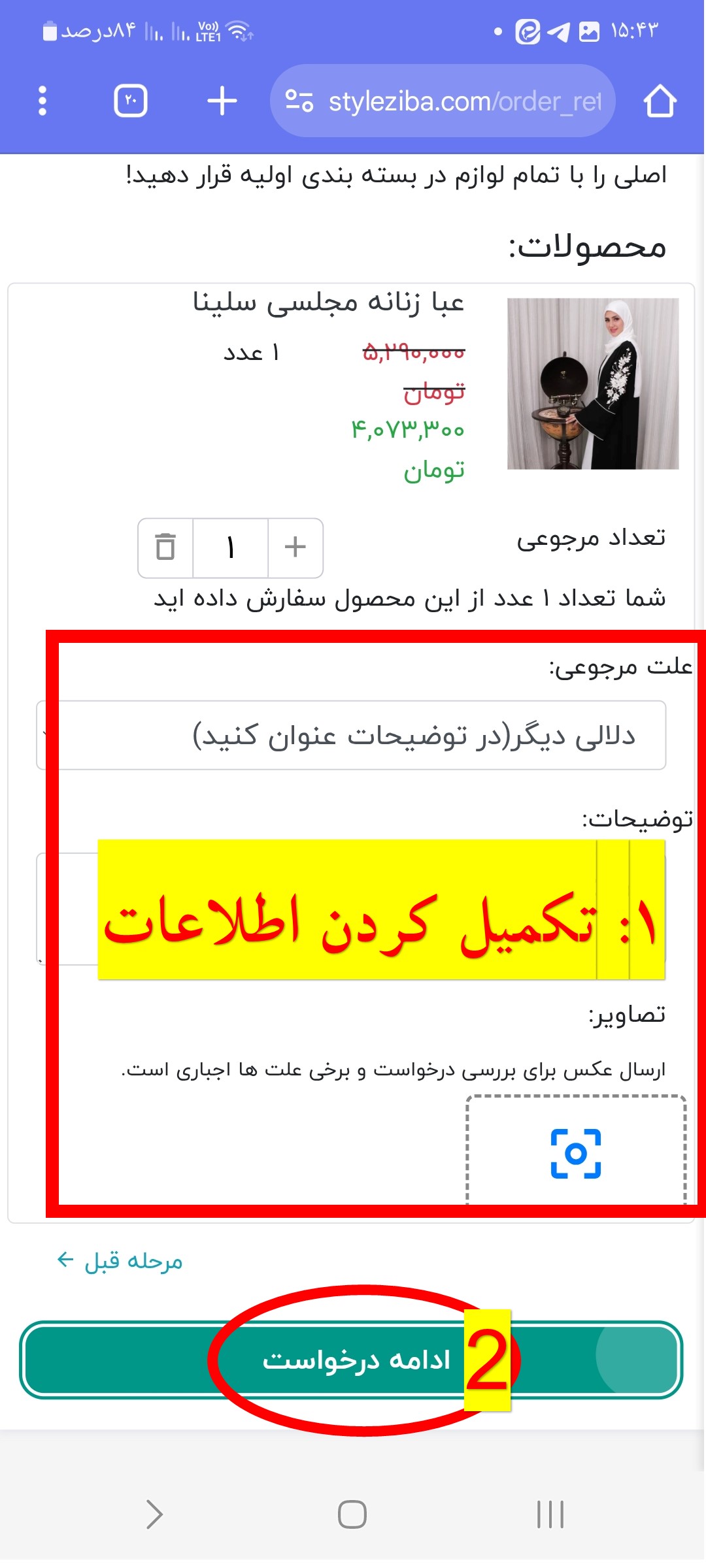Expand the علت مرجوعی reason dropdown
706x1568 pixels.
[x=352, y=736]
